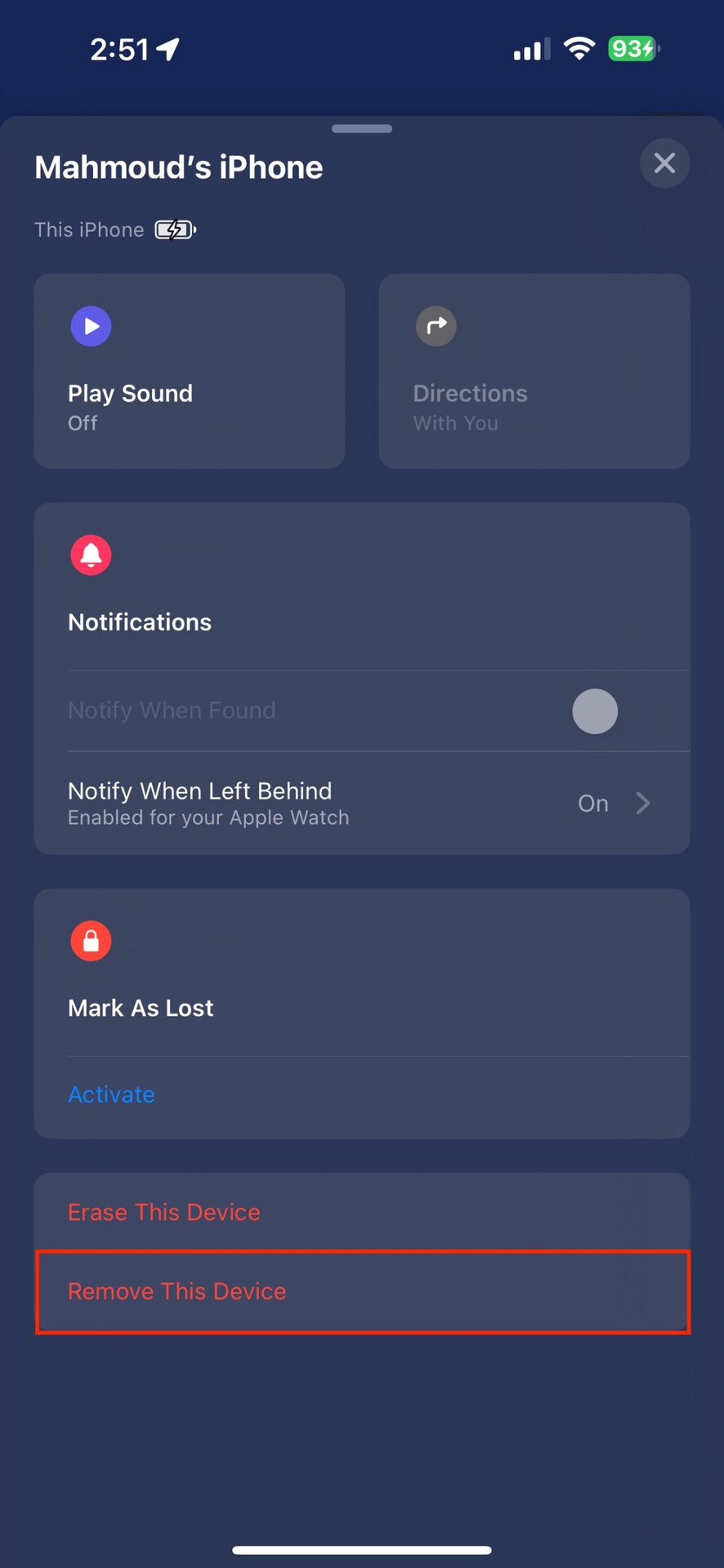Choose Remove This Device
This screenshot has width=724, height=1568.
point(177,1291)
